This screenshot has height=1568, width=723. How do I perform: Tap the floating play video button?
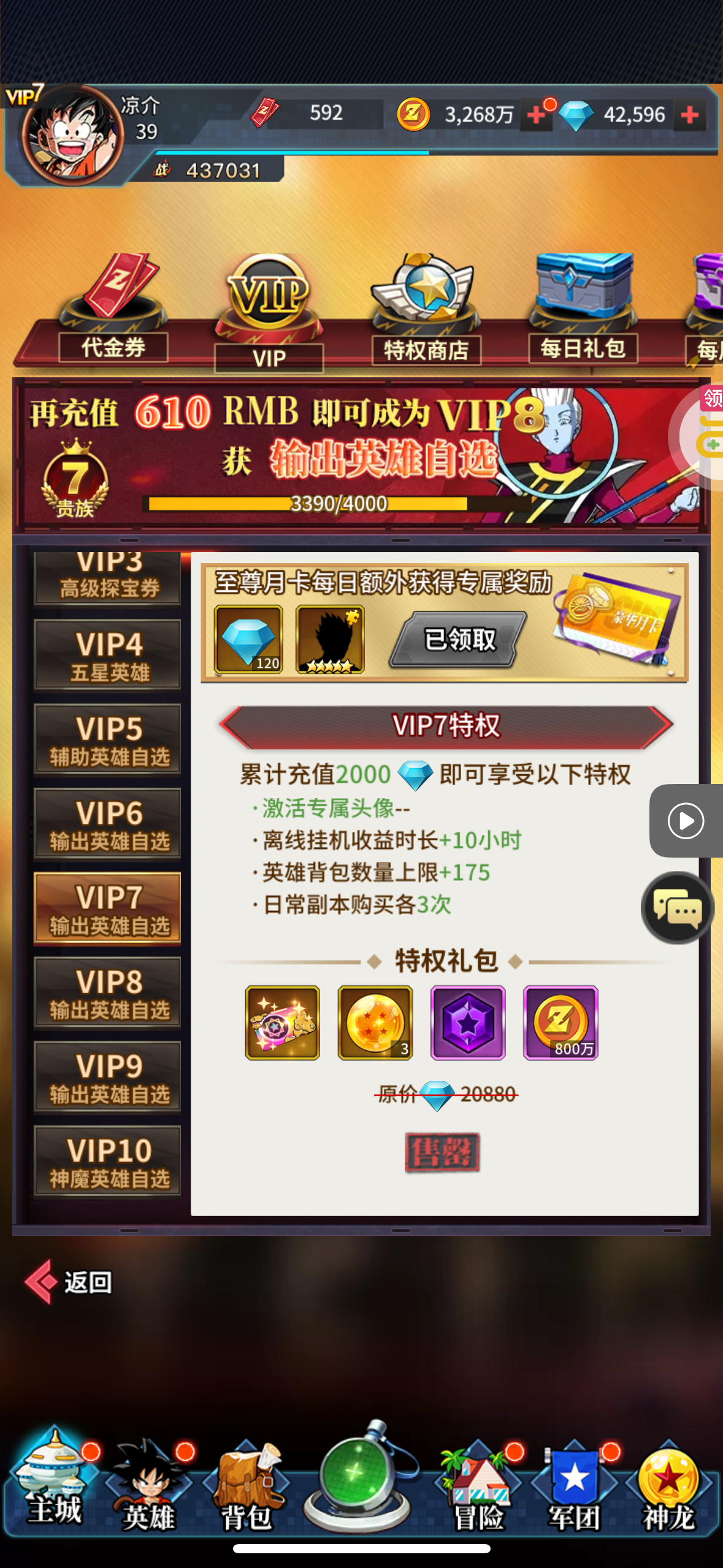685,821
